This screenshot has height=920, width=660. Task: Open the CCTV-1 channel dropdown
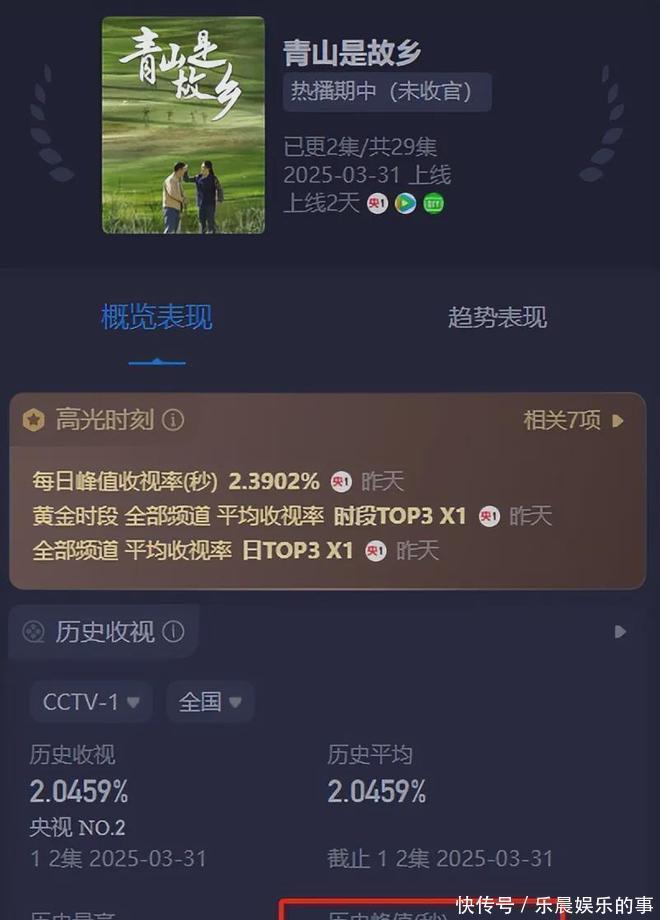pyautogui.click(x=91, y=702)
